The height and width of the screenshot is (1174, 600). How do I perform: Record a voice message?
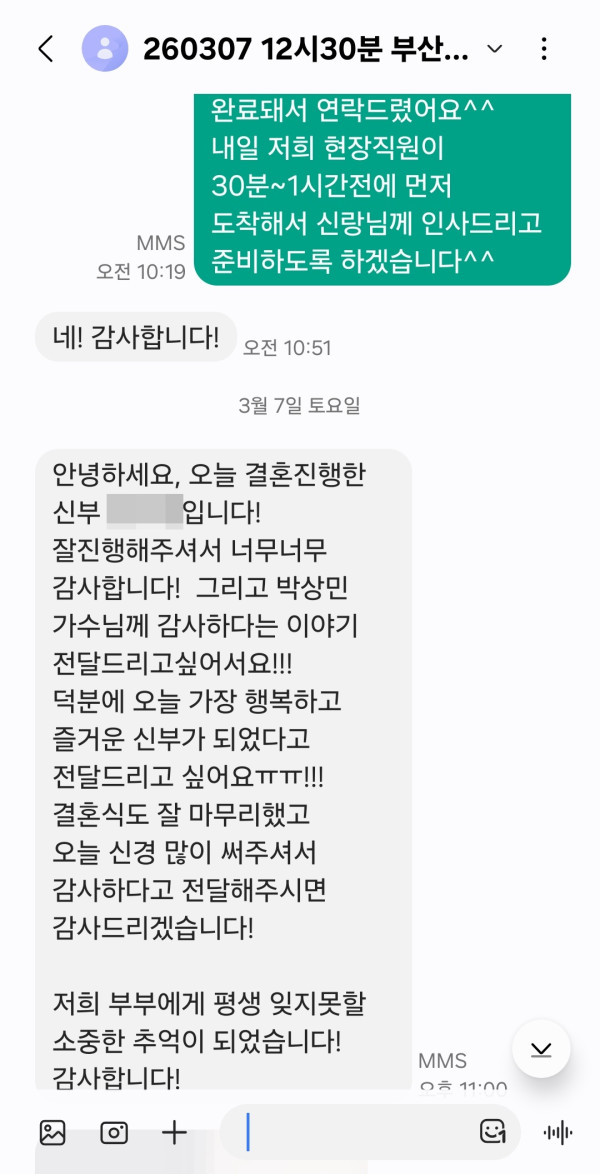coord(557,1132)
